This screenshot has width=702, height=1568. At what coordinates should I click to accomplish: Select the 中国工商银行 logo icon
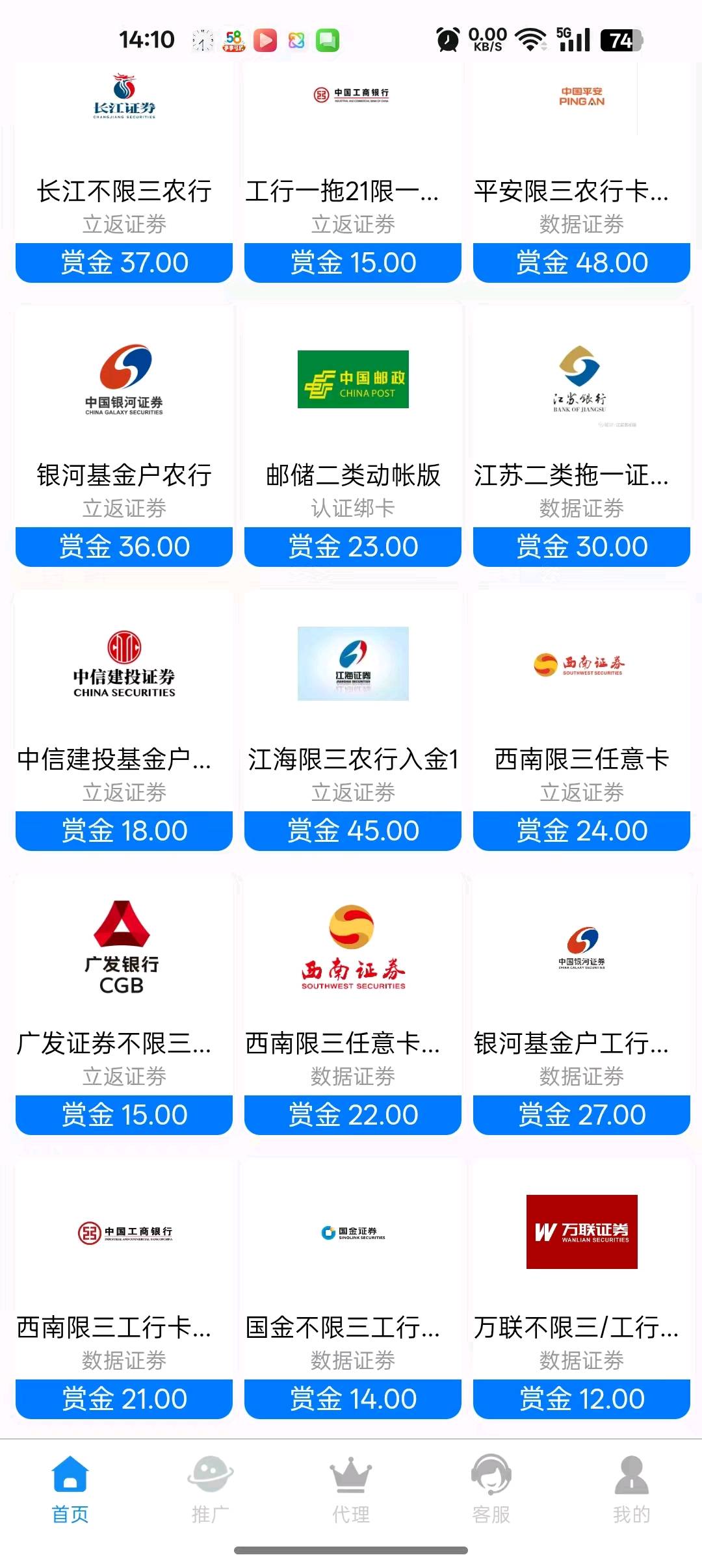coord(352,94)
